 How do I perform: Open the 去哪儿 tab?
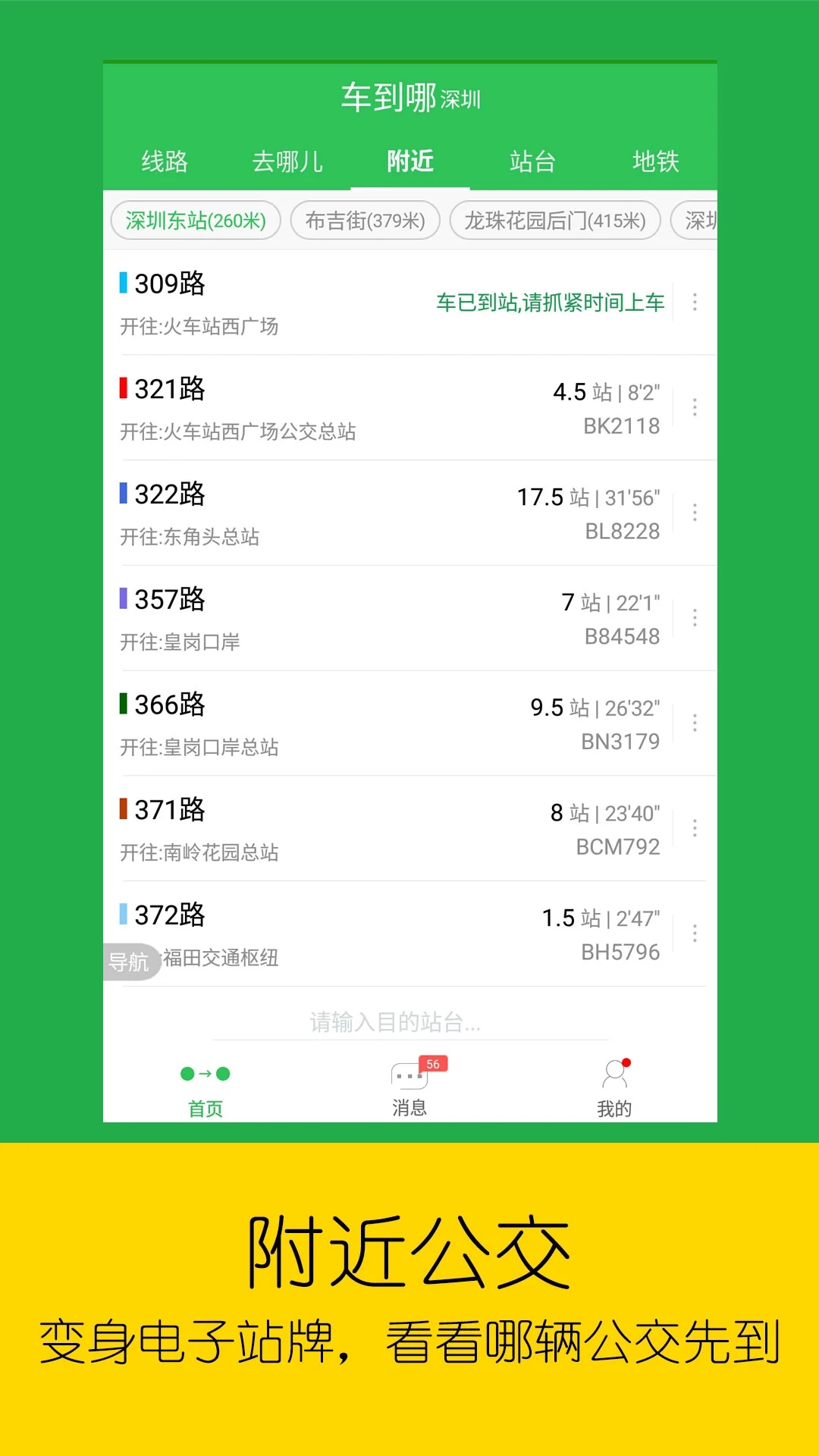290,162
